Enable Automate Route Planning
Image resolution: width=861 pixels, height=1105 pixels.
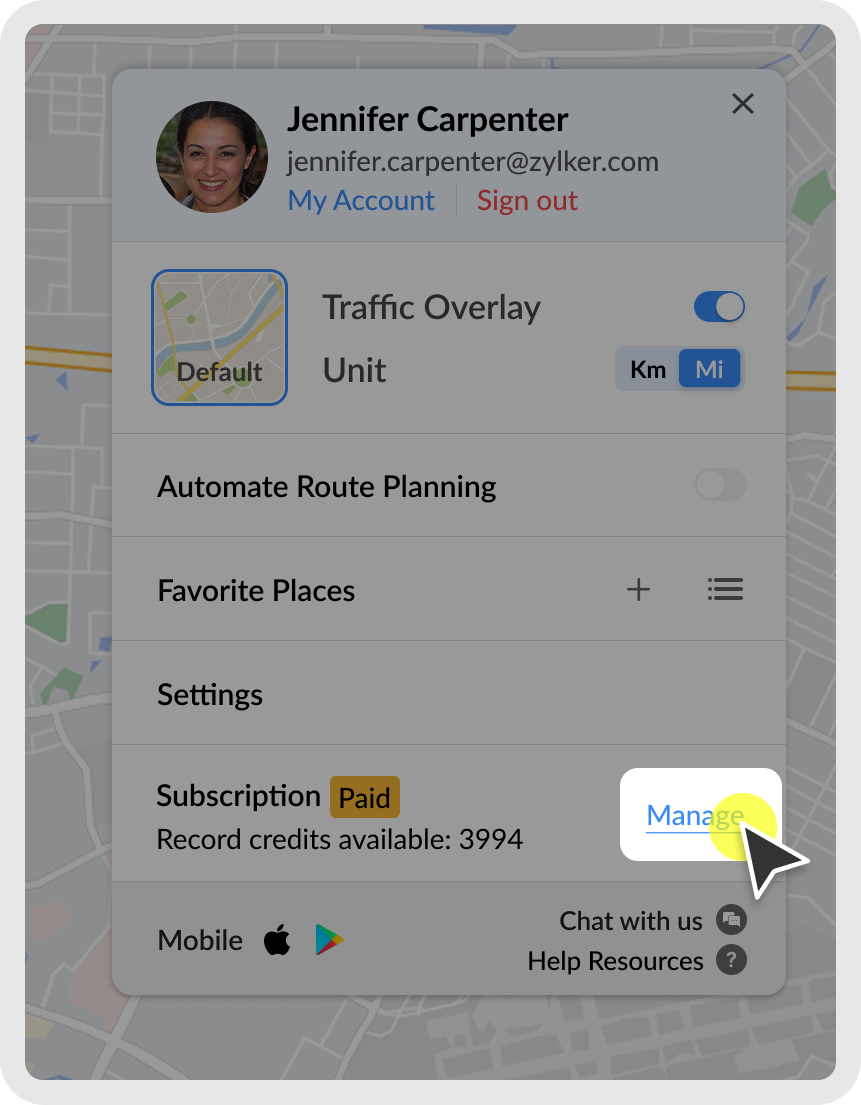pos(719,486)
